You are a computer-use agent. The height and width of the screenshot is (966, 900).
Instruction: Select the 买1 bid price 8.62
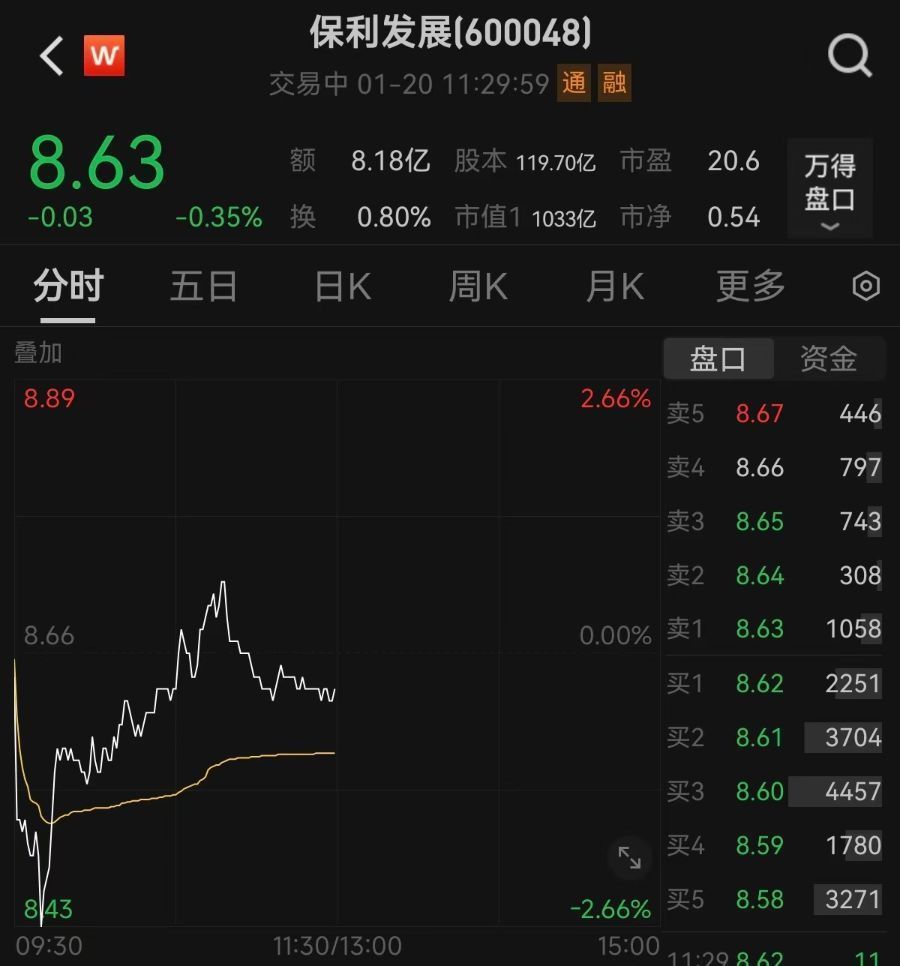(760, 683)
